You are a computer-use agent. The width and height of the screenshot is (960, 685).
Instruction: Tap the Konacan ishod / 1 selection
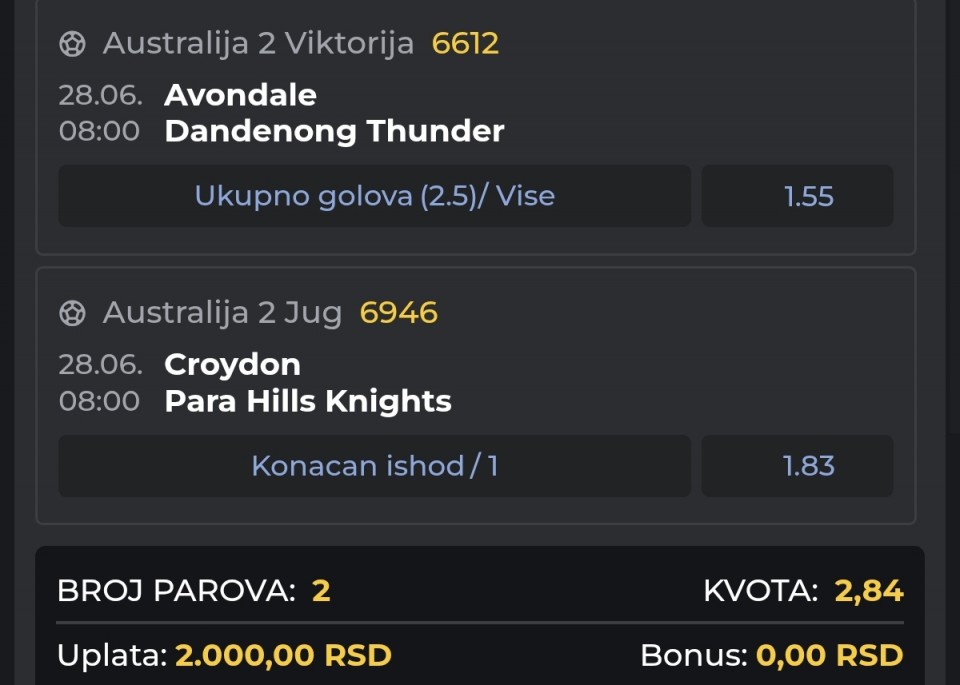point(374,466)
